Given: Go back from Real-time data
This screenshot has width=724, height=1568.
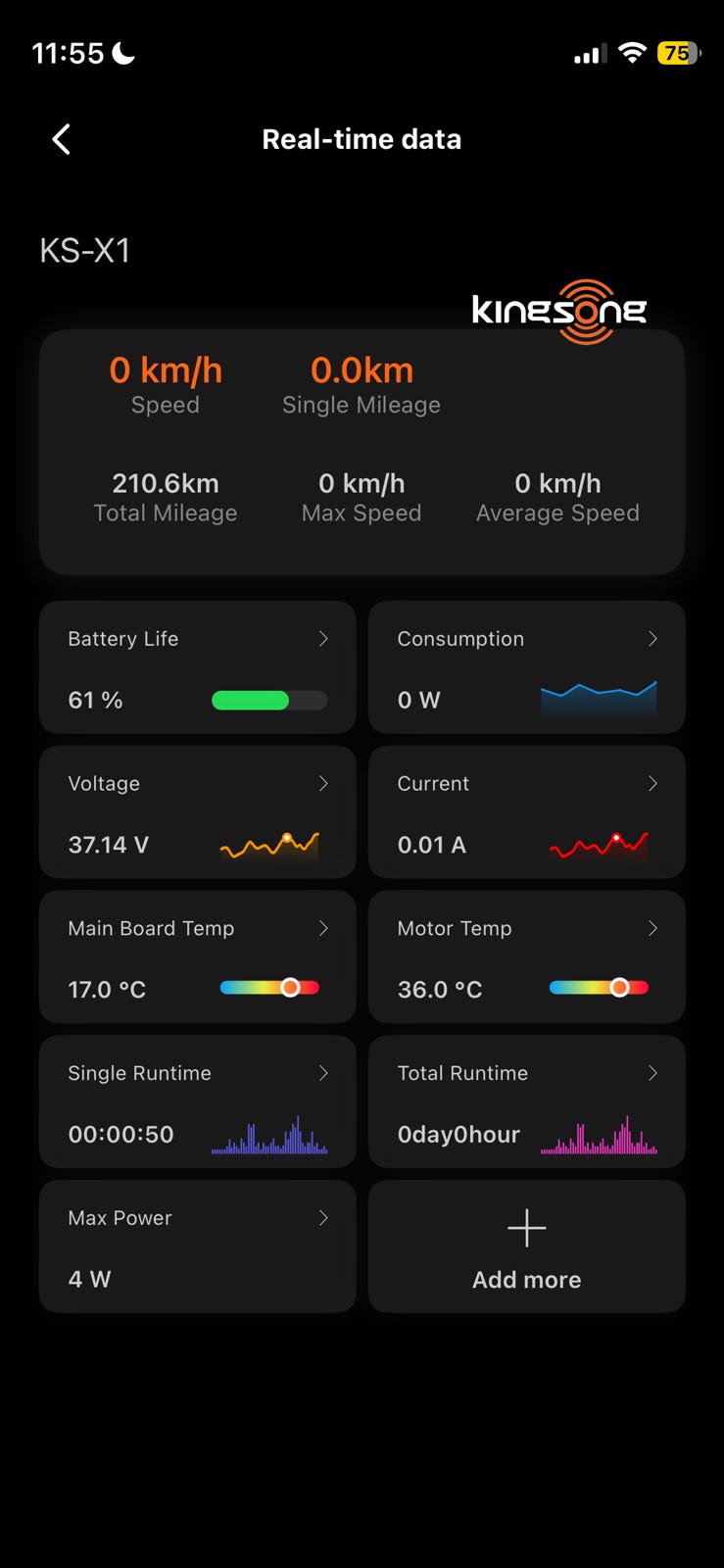Looking at the screenshot, I should tap(61, 139).
